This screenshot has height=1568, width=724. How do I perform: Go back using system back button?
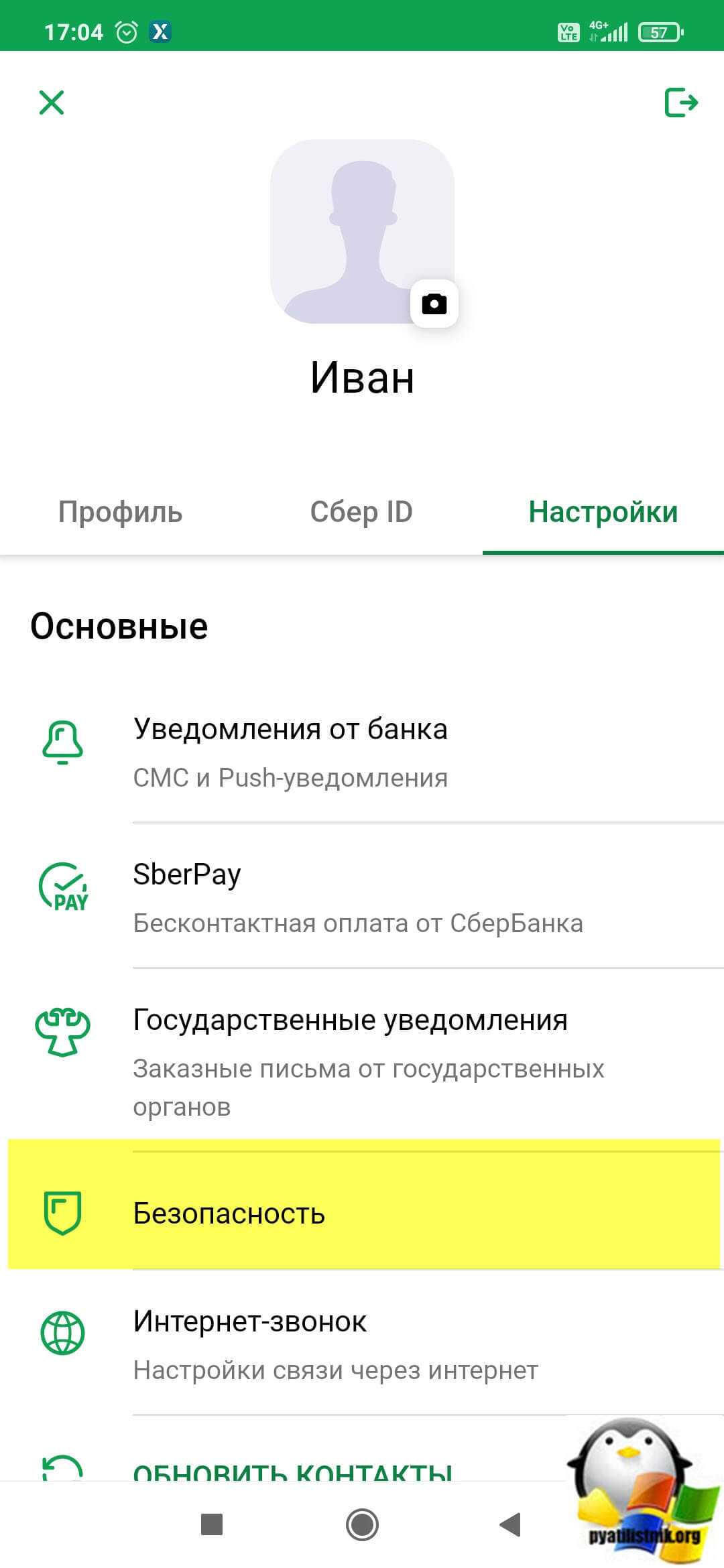coord(510,1524)
